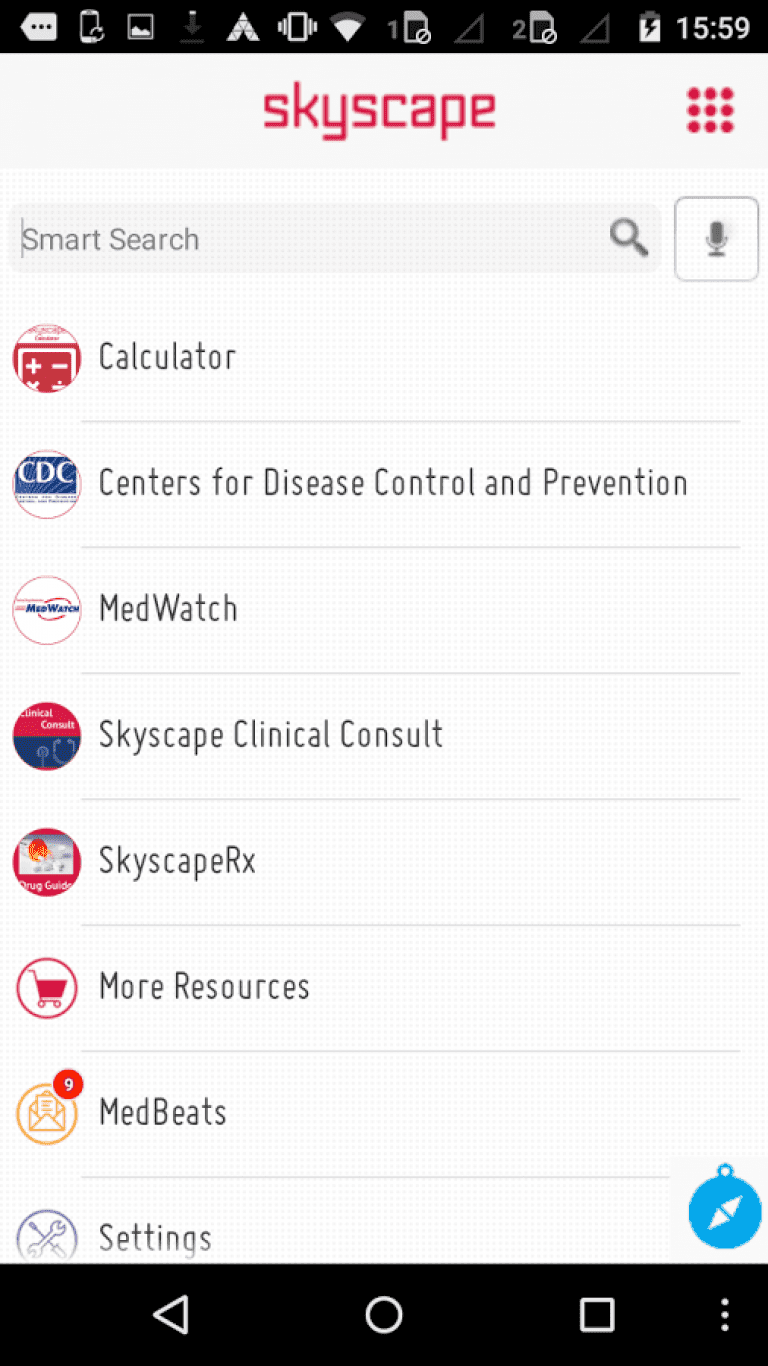This screenshot has width=768, height=1366.
Task: Select Centers for Disease Control and Prevention
Action: 392,483
